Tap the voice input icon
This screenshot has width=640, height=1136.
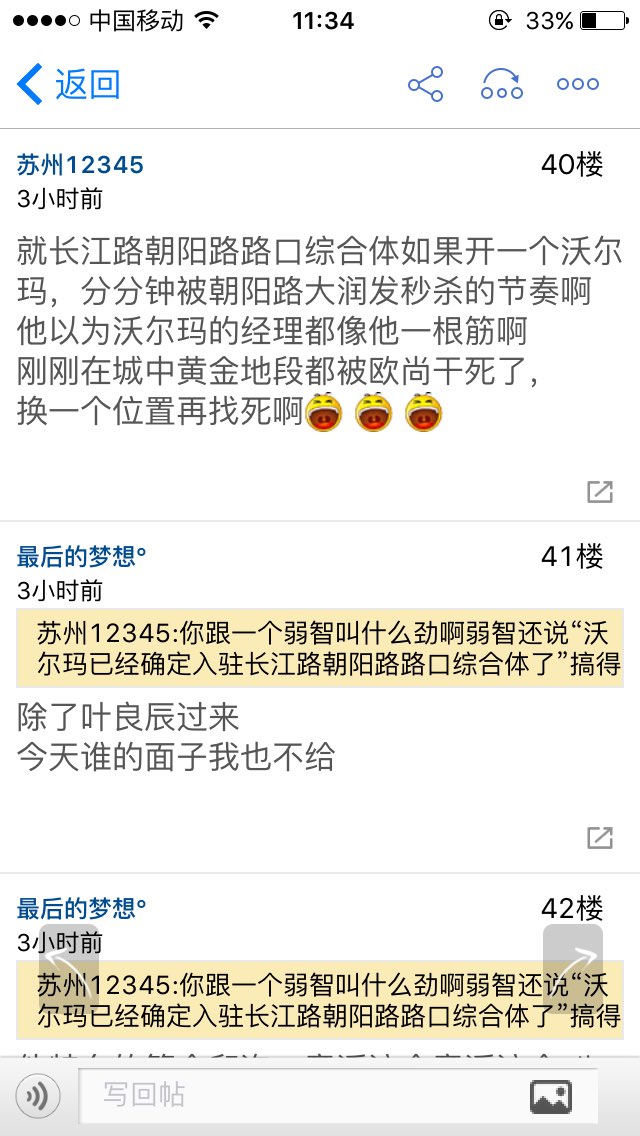38,1096
